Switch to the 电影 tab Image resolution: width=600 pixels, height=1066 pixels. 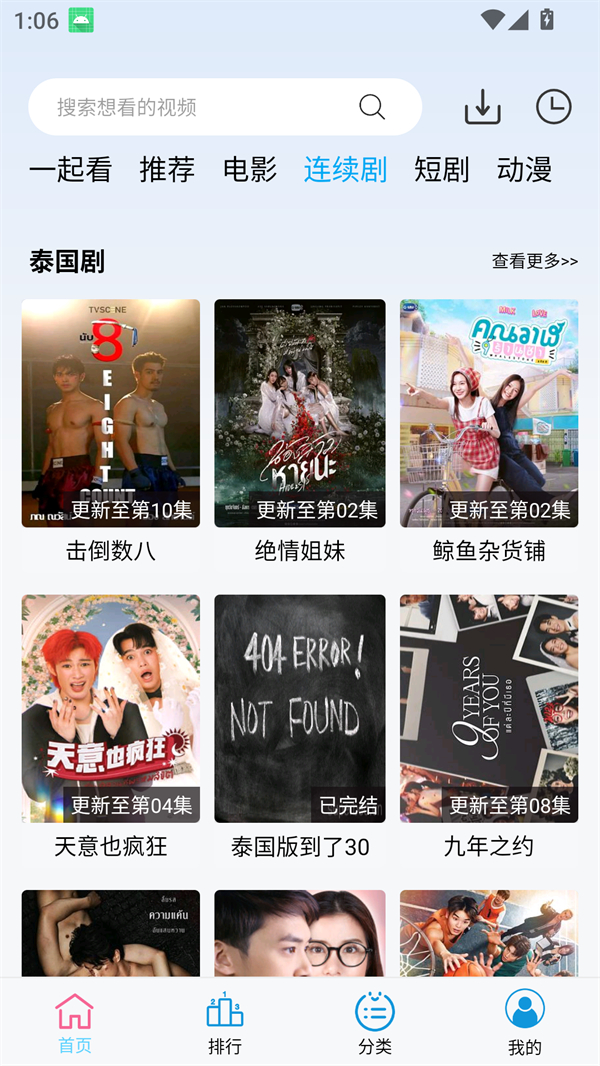[x=250, y=170]
